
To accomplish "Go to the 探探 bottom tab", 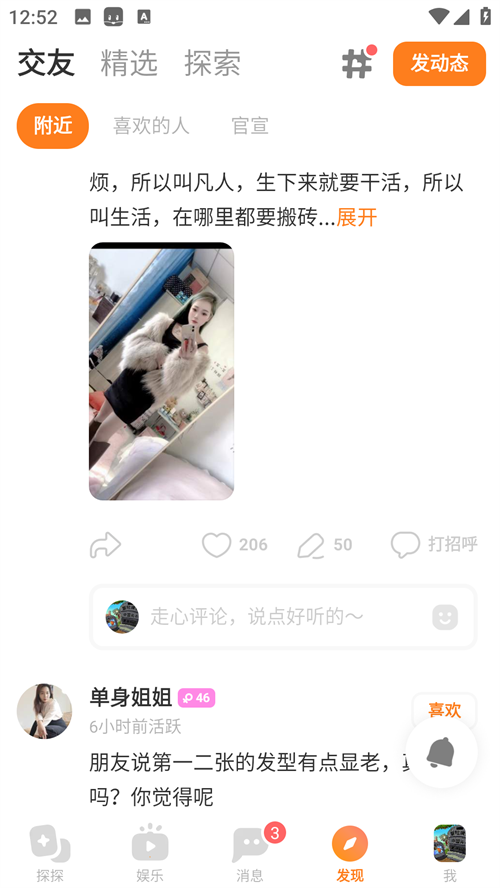I will 50,854.
